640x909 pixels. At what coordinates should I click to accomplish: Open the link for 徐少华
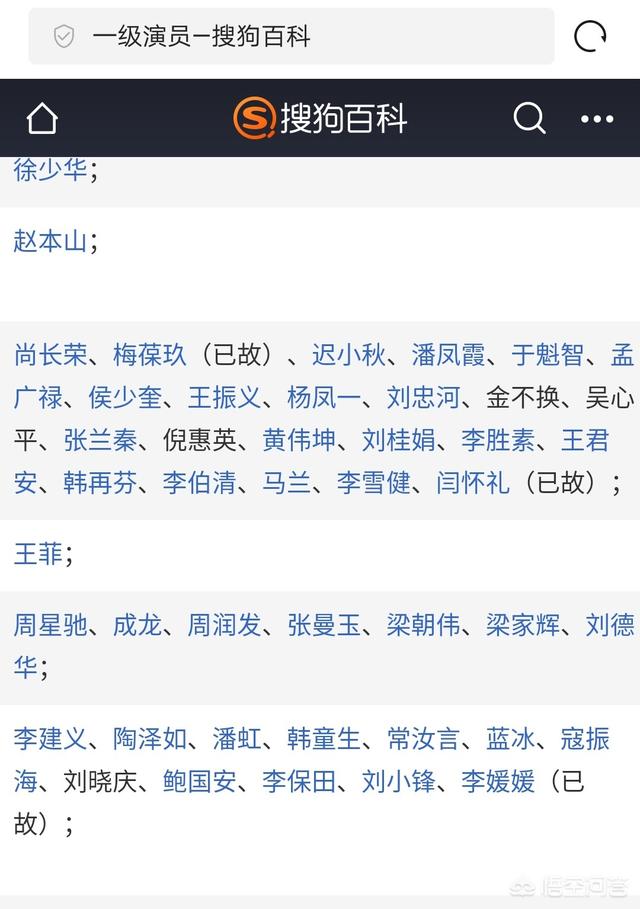click(x=50, y=169)
